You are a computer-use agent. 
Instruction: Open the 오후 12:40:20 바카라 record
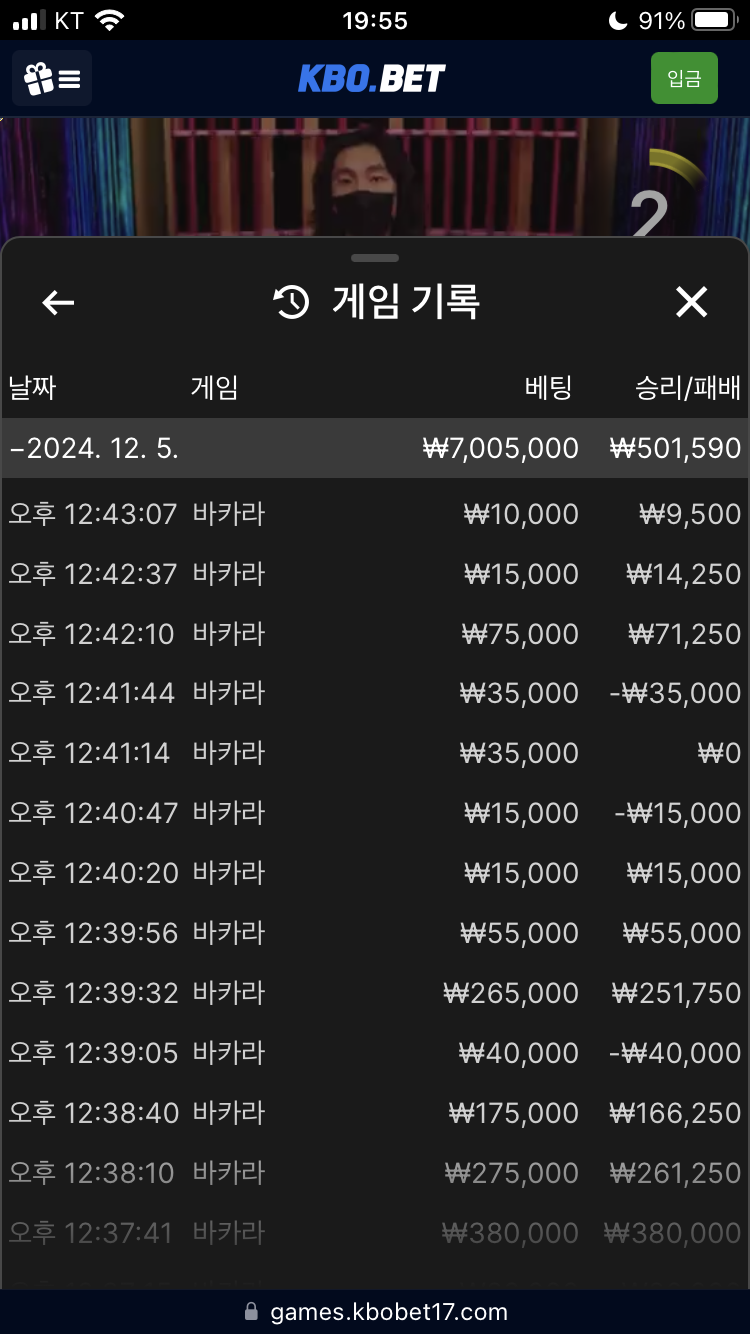click(x=375, y=873)
